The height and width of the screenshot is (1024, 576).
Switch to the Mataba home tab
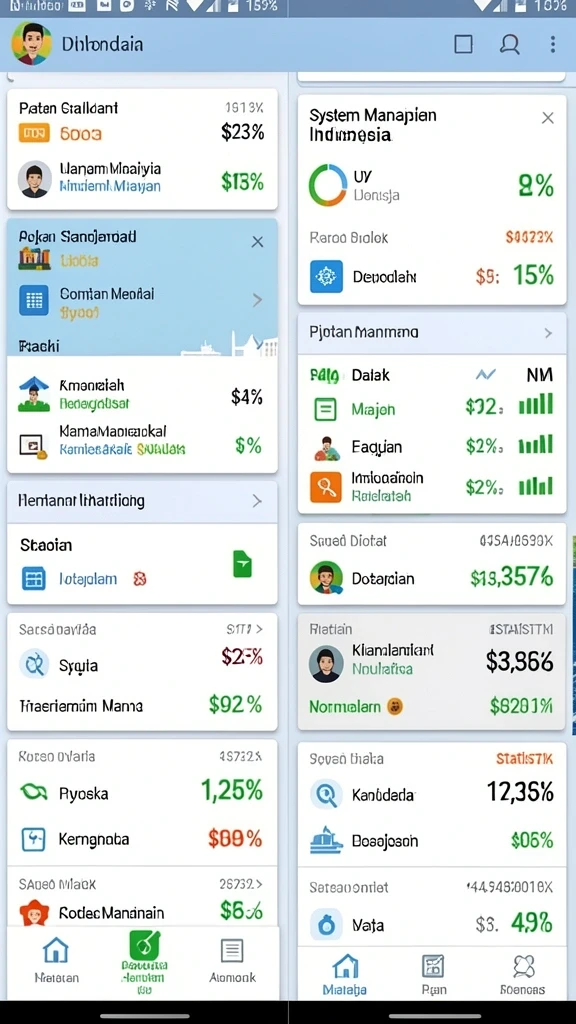coord(345,974)
